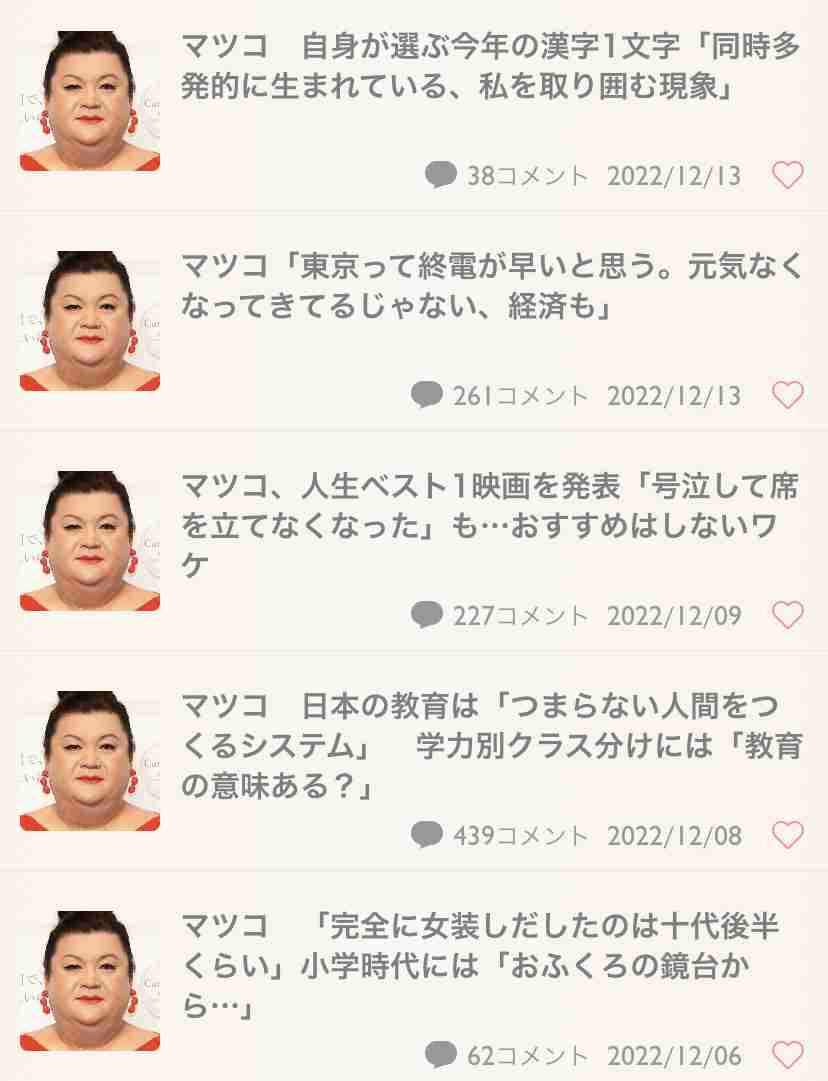Favorite the 人生ベスト1映画 article

789,615
